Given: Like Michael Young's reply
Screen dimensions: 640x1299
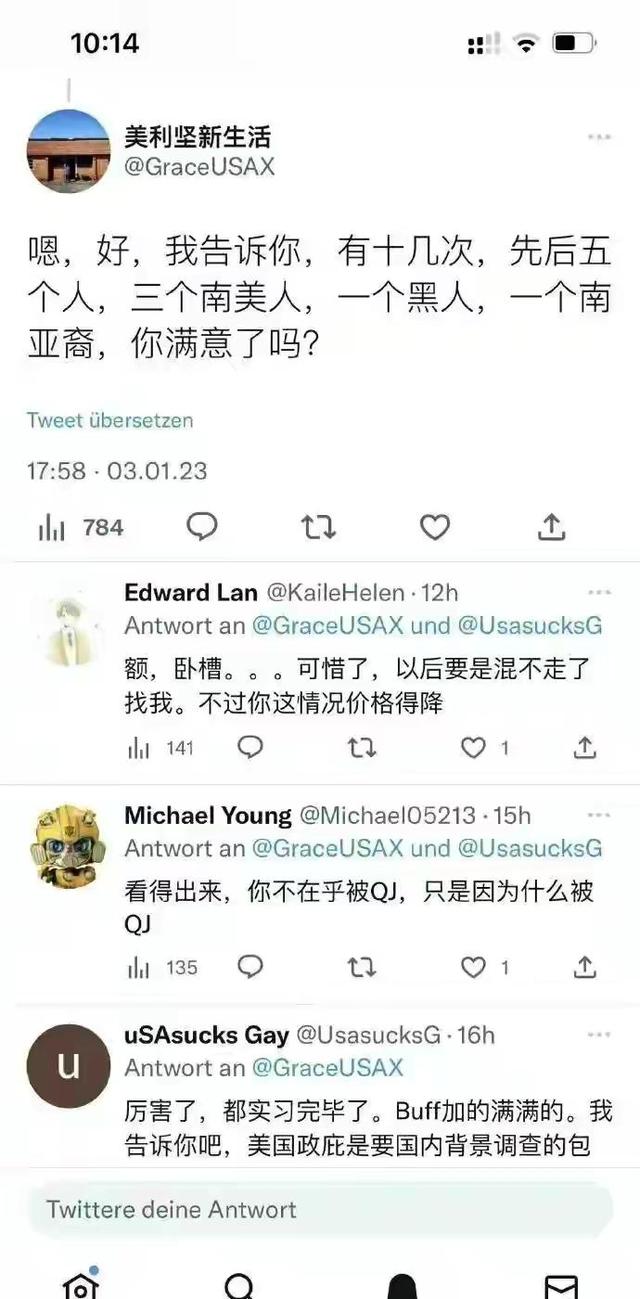Looking at the screenshot, I should [474, 967].
